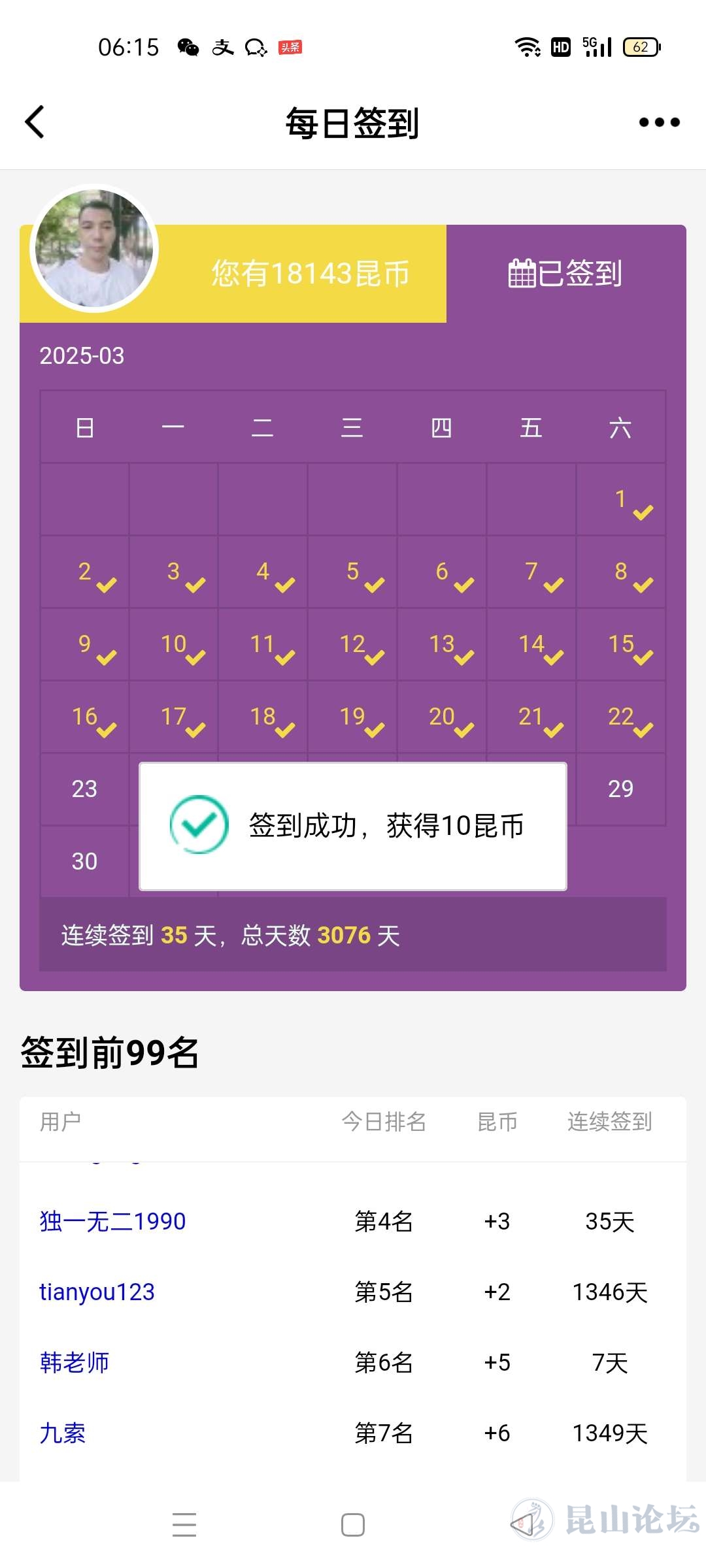Image resolution: width=706 pixels, height=1568 pixels.
Task: Tap the 已签到 check-in button
Action: [565, 273]
